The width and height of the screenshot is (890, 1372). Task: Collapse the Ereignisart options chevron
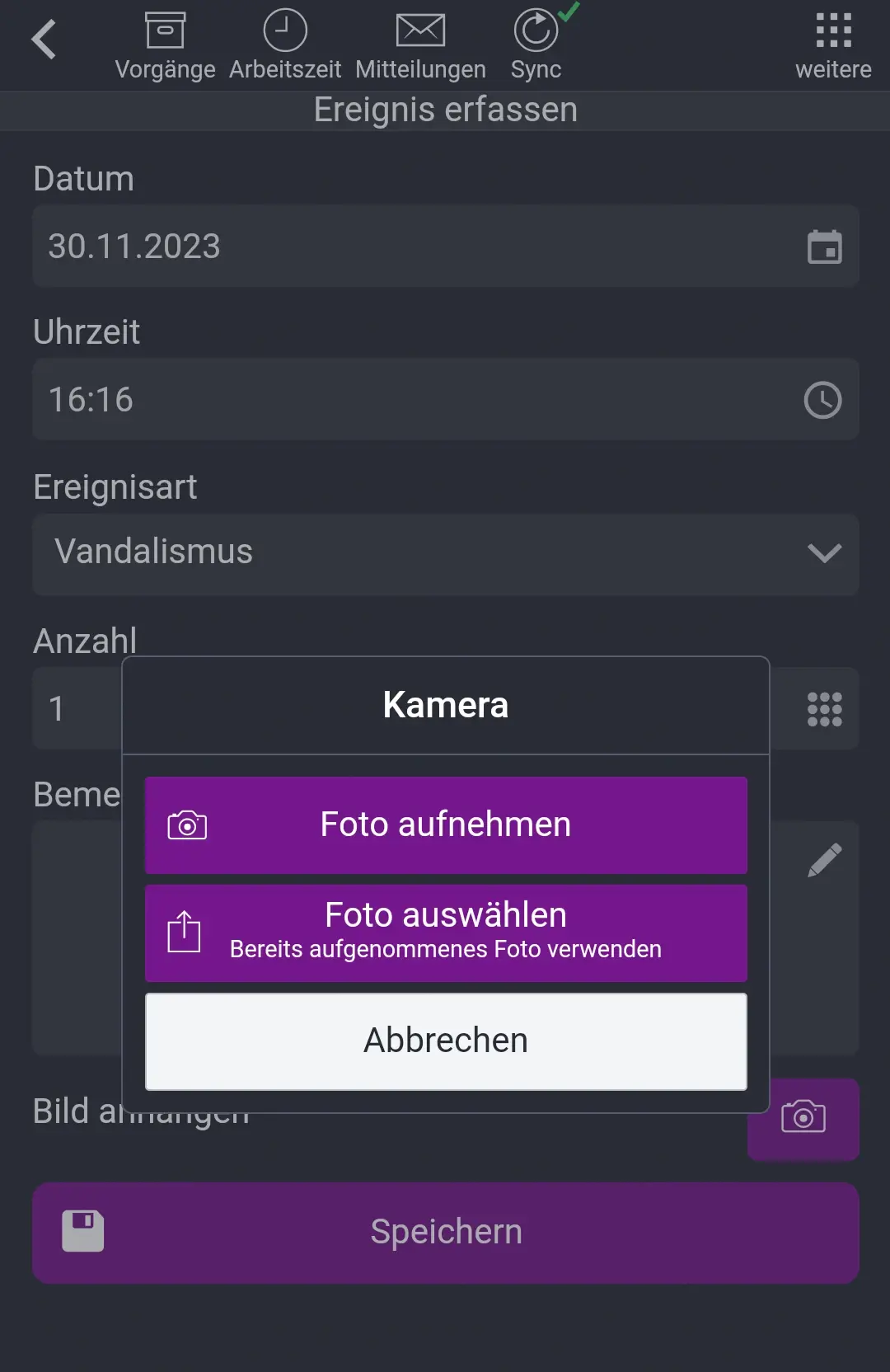coord(824,554)
